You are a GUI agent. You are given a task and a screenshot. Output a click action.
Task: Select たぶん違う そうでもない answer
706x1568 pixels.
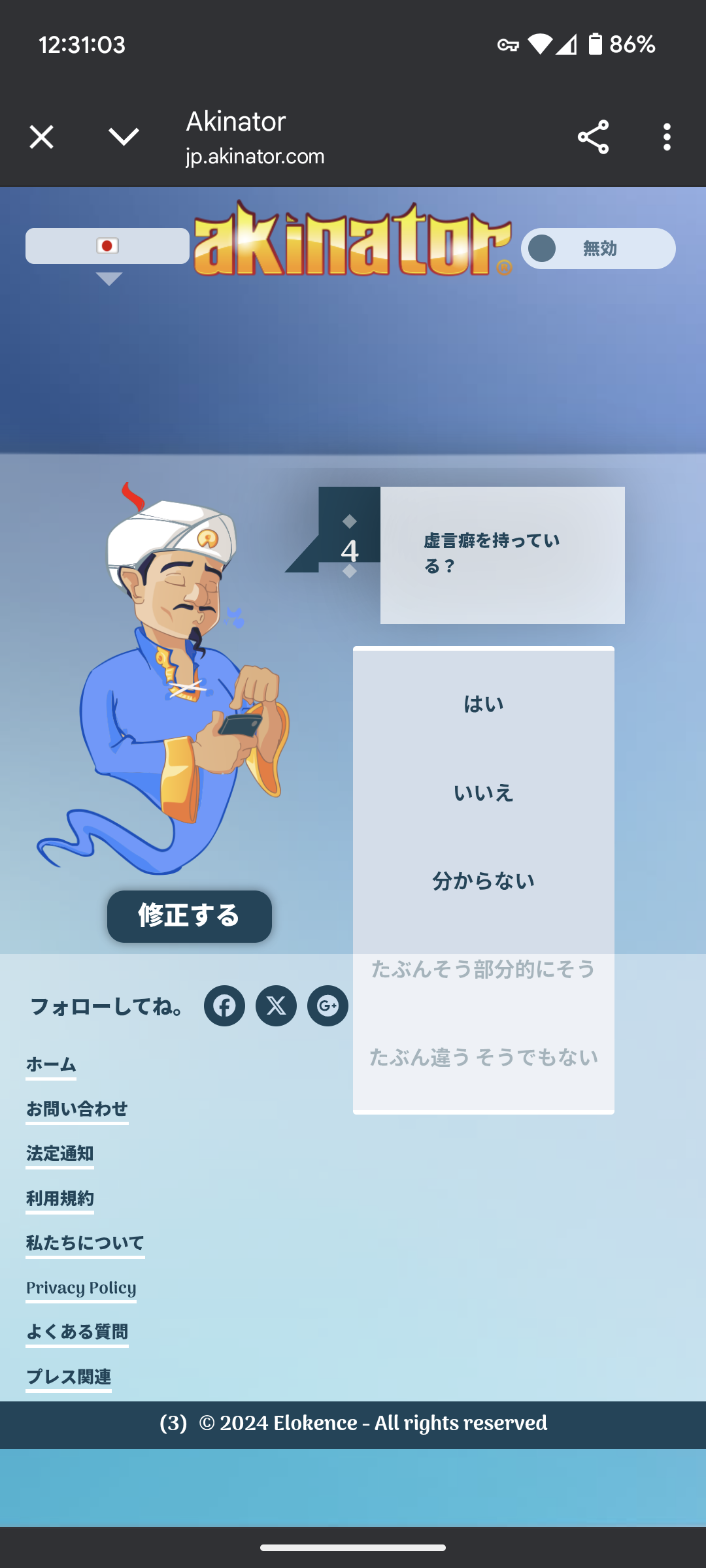[x=483, y=1057]
